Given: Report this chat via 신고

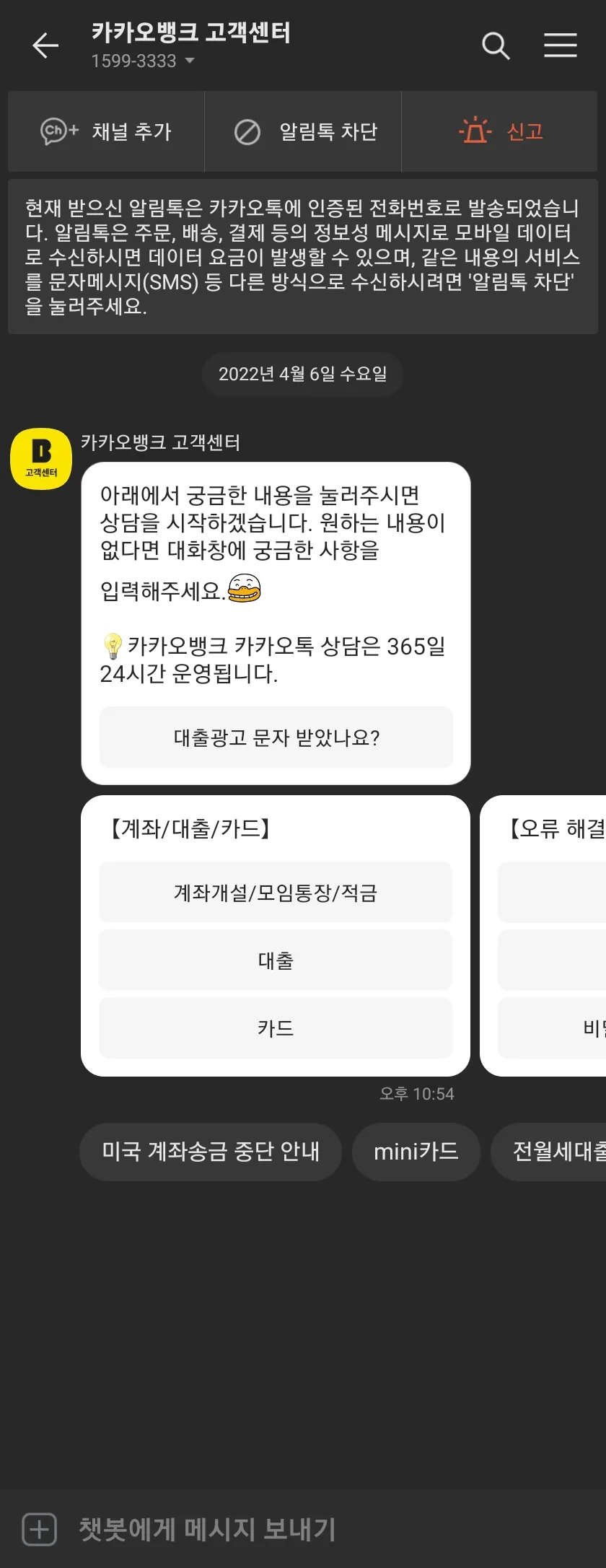Looking at the screenshot, I should tap(501, 131).
